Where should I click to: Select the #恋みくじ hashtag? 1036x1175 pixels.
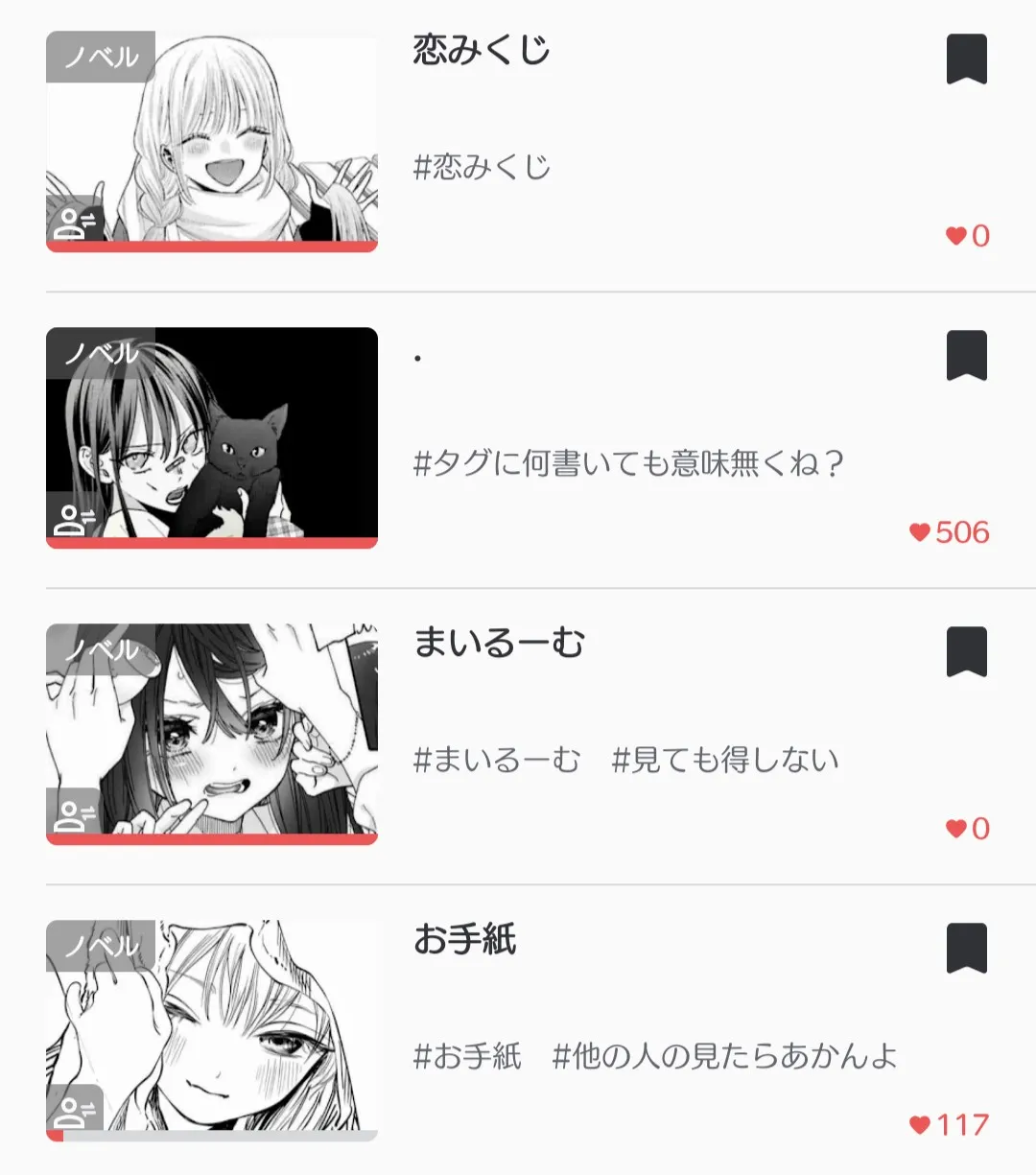[x=482, y=168]
